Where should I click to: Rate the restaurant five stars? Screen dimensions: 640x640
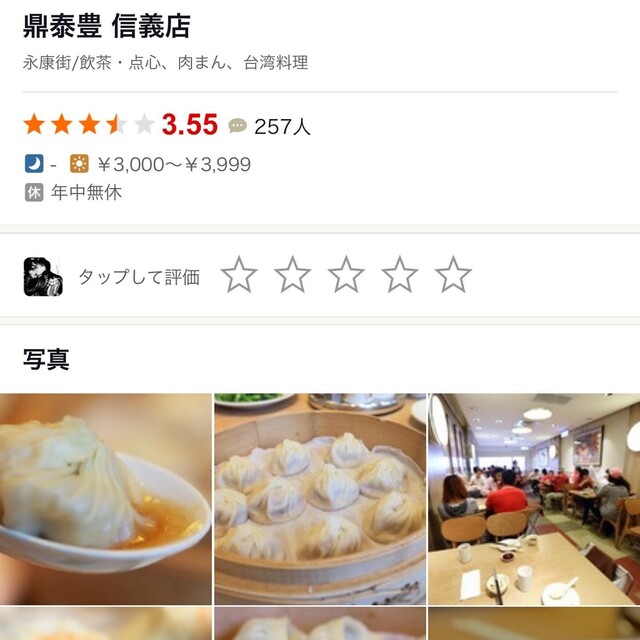coord(453,274)
